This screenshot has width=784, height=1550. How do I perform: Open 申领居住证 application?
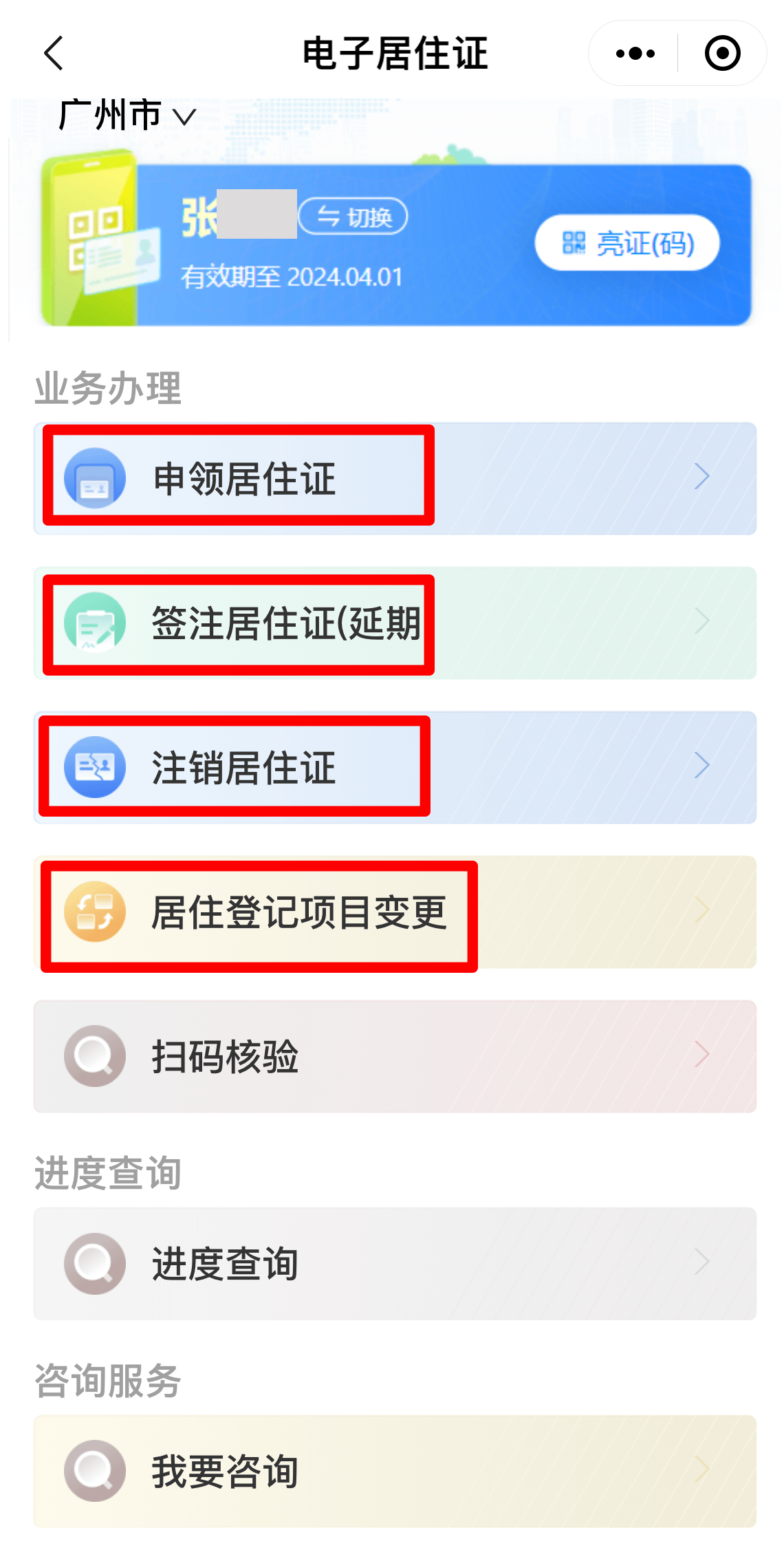pos(395,479)
